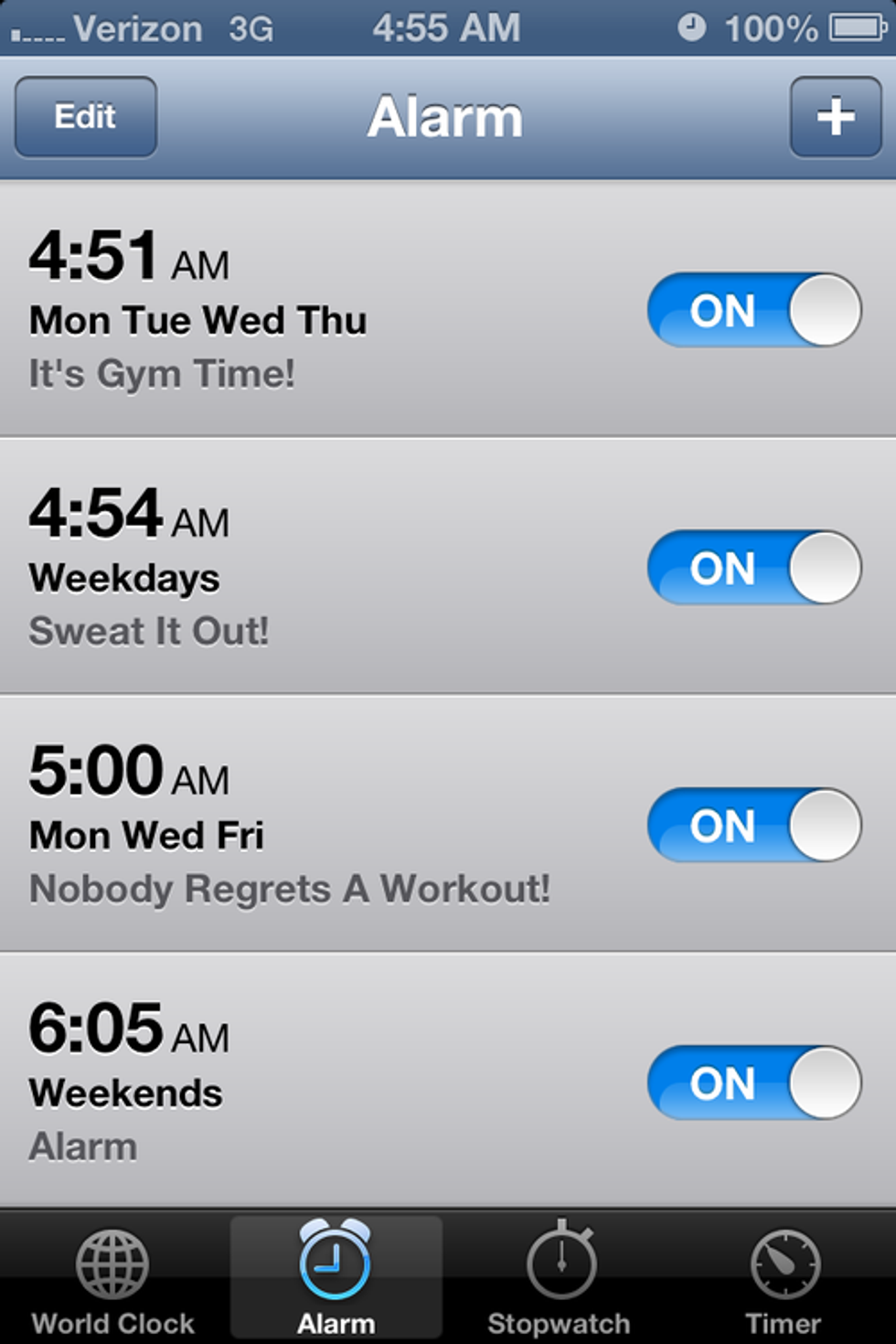
Task: Turn off the 4:51 AM alarm
Action: coord(754,310)
